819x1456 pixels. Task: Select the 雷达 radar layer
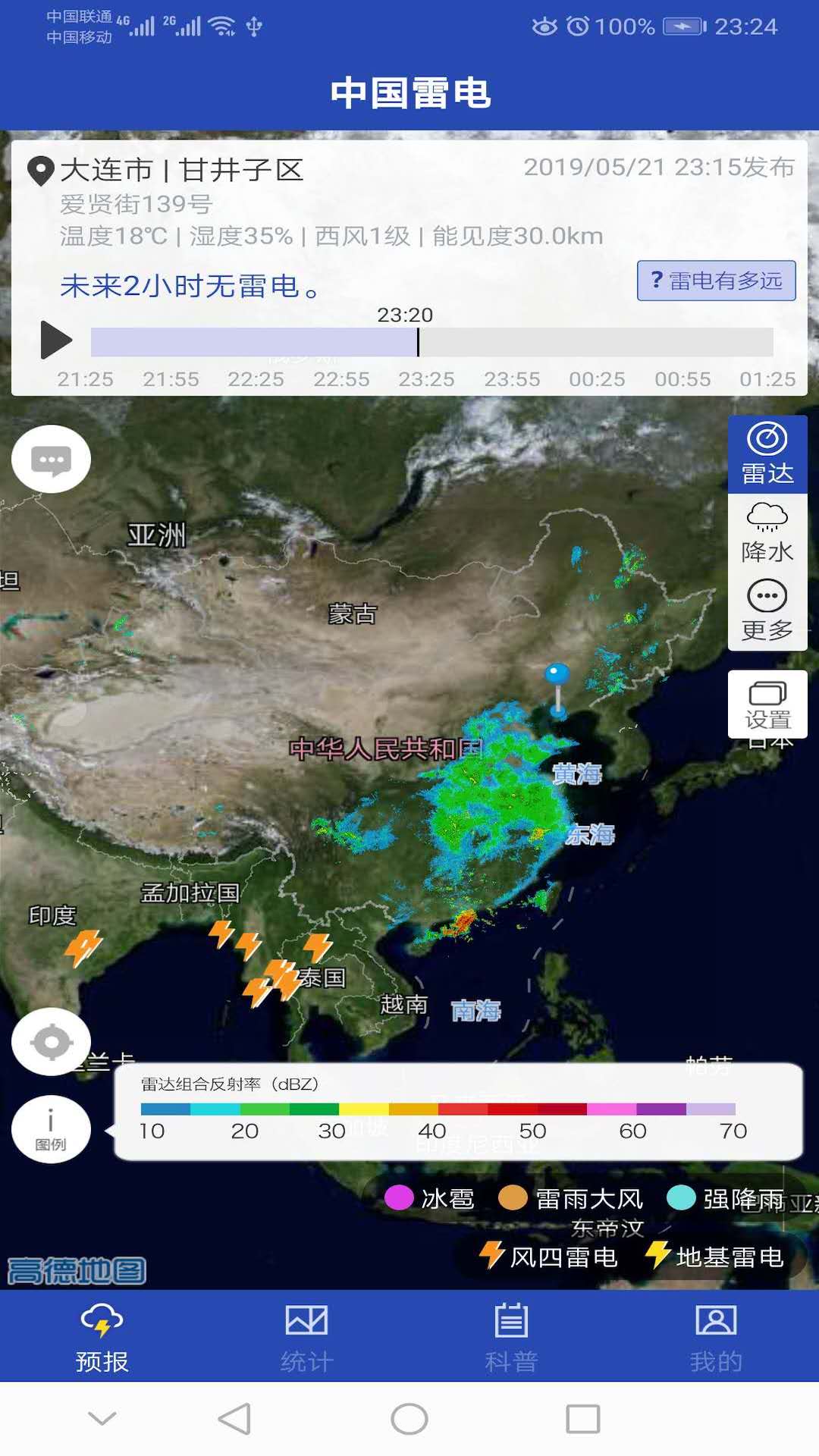[x=767, y=453]
